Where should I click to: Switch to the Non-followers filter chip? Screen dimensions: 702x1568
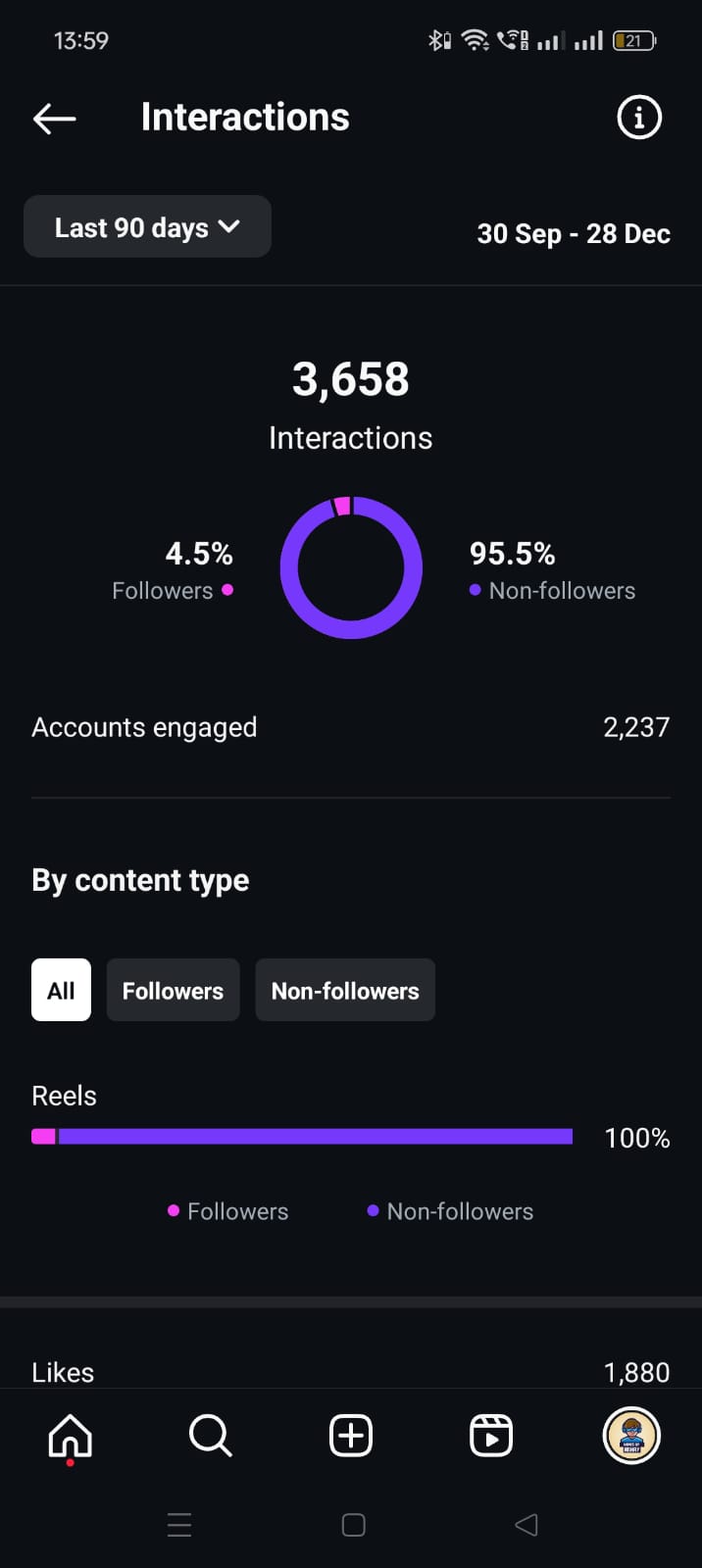tap(345, 990)
